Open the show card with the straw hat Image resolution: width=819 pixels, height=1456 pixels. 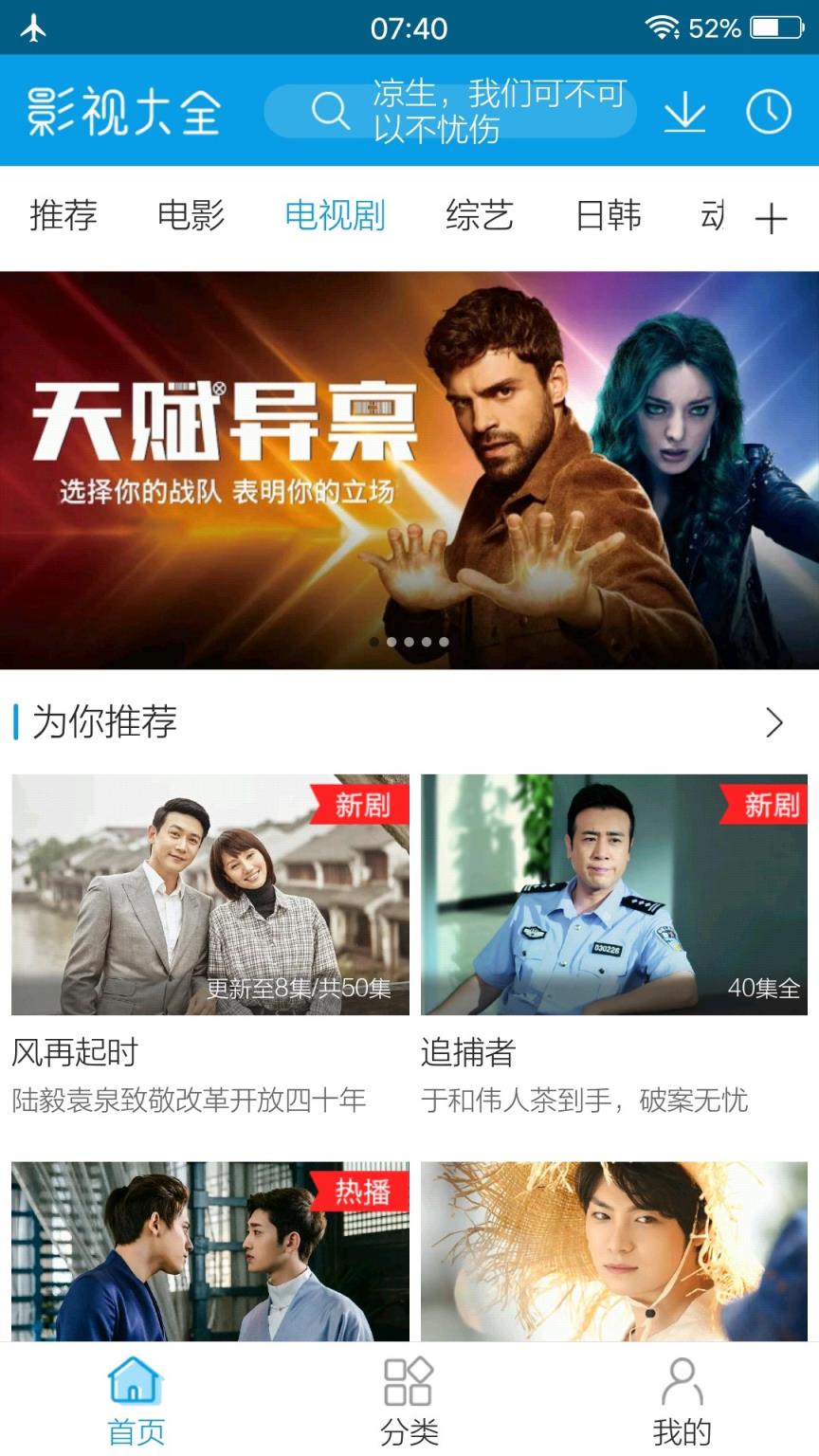[614, 1251]
